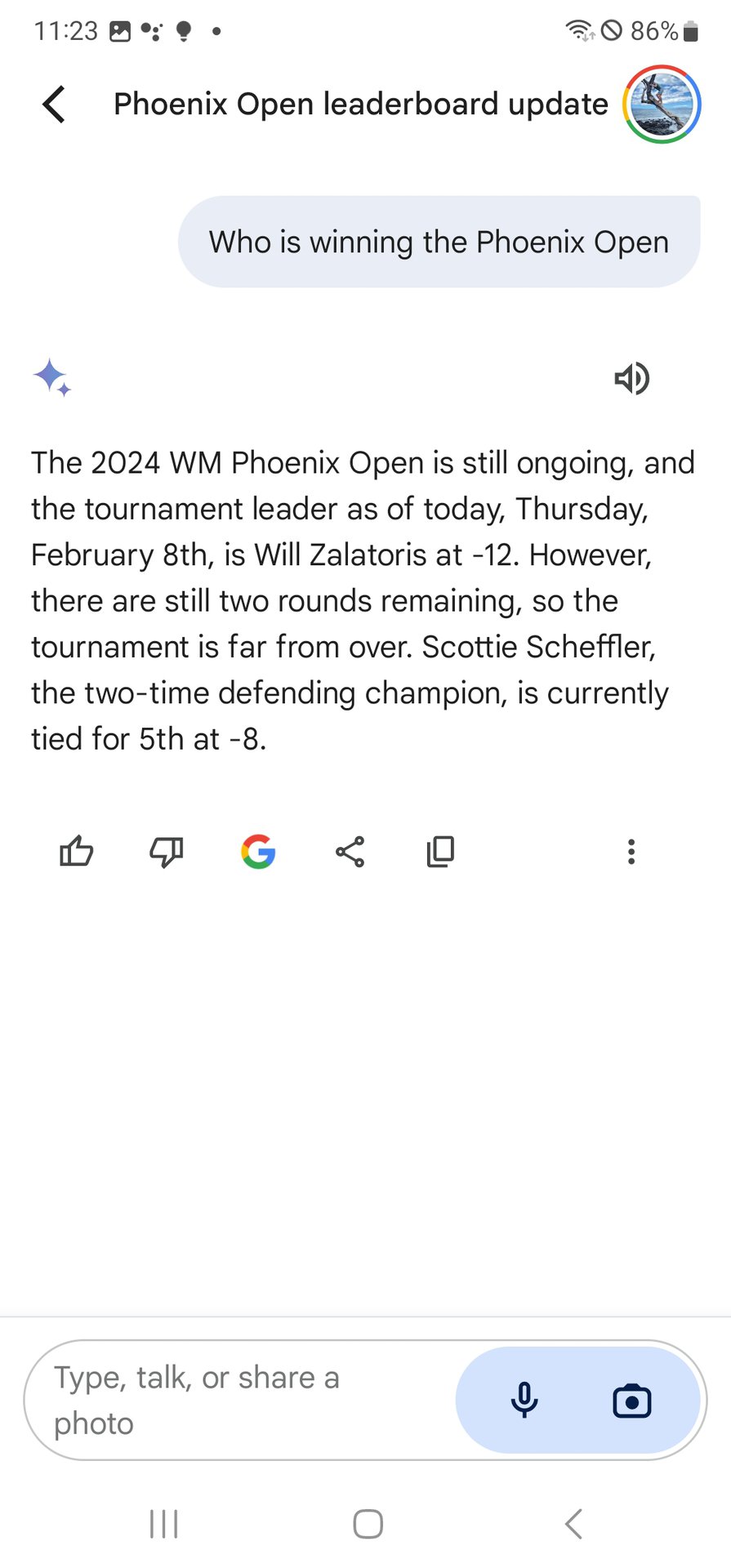The height and width of the screenshot is (1568, 731).
Task: Give the response a thumbs up
Action: [x=77, y=852]
